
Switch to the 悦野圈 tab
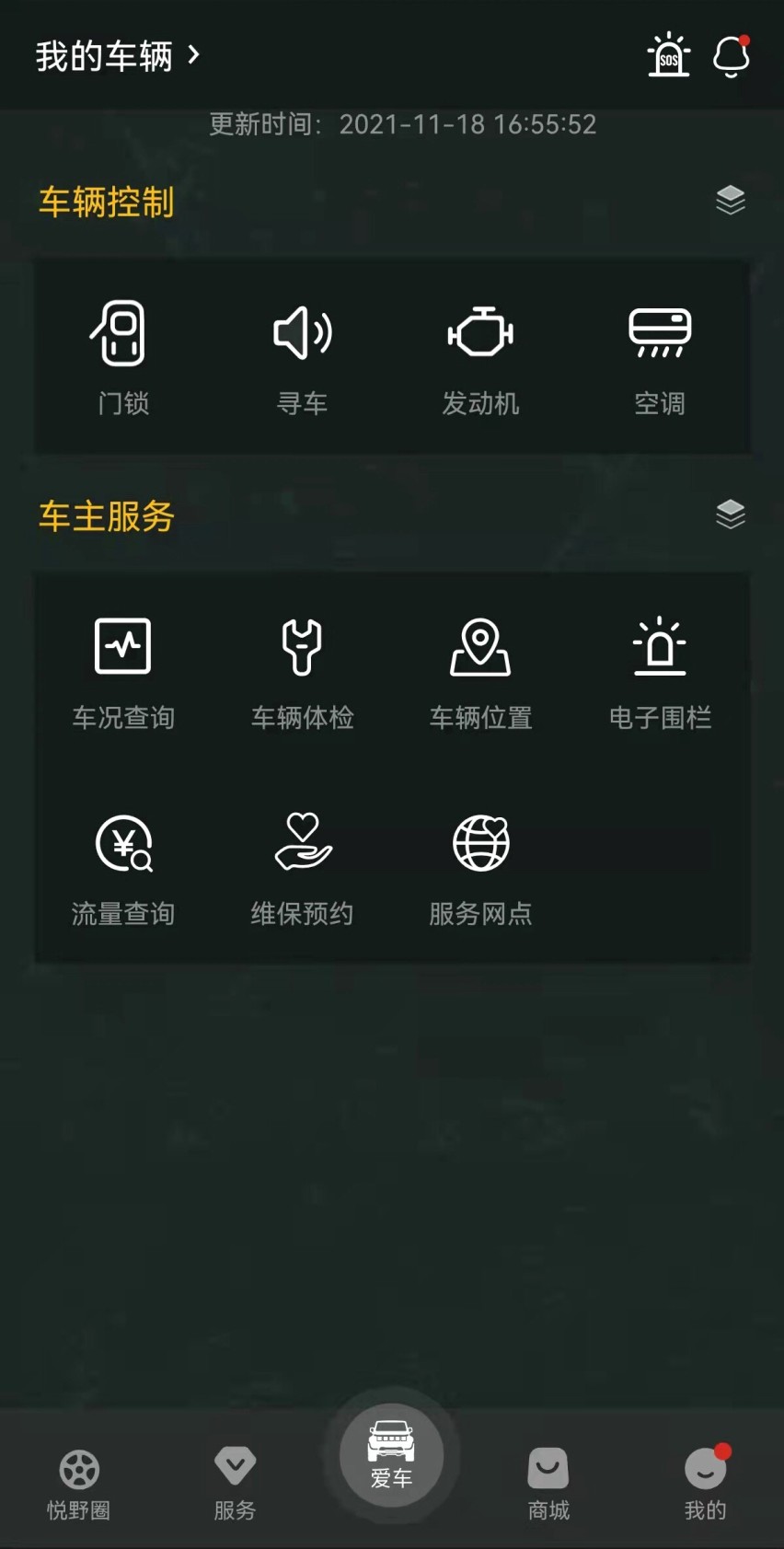[79, 1482]
